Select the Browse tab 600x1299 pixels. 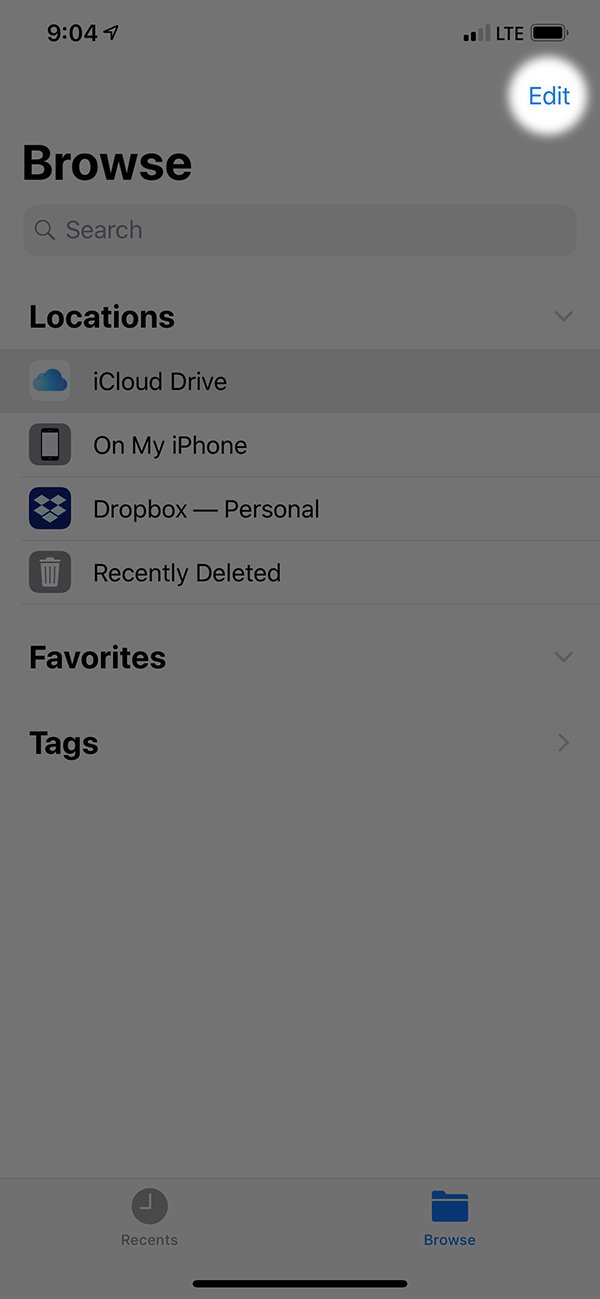point(449,1218)
